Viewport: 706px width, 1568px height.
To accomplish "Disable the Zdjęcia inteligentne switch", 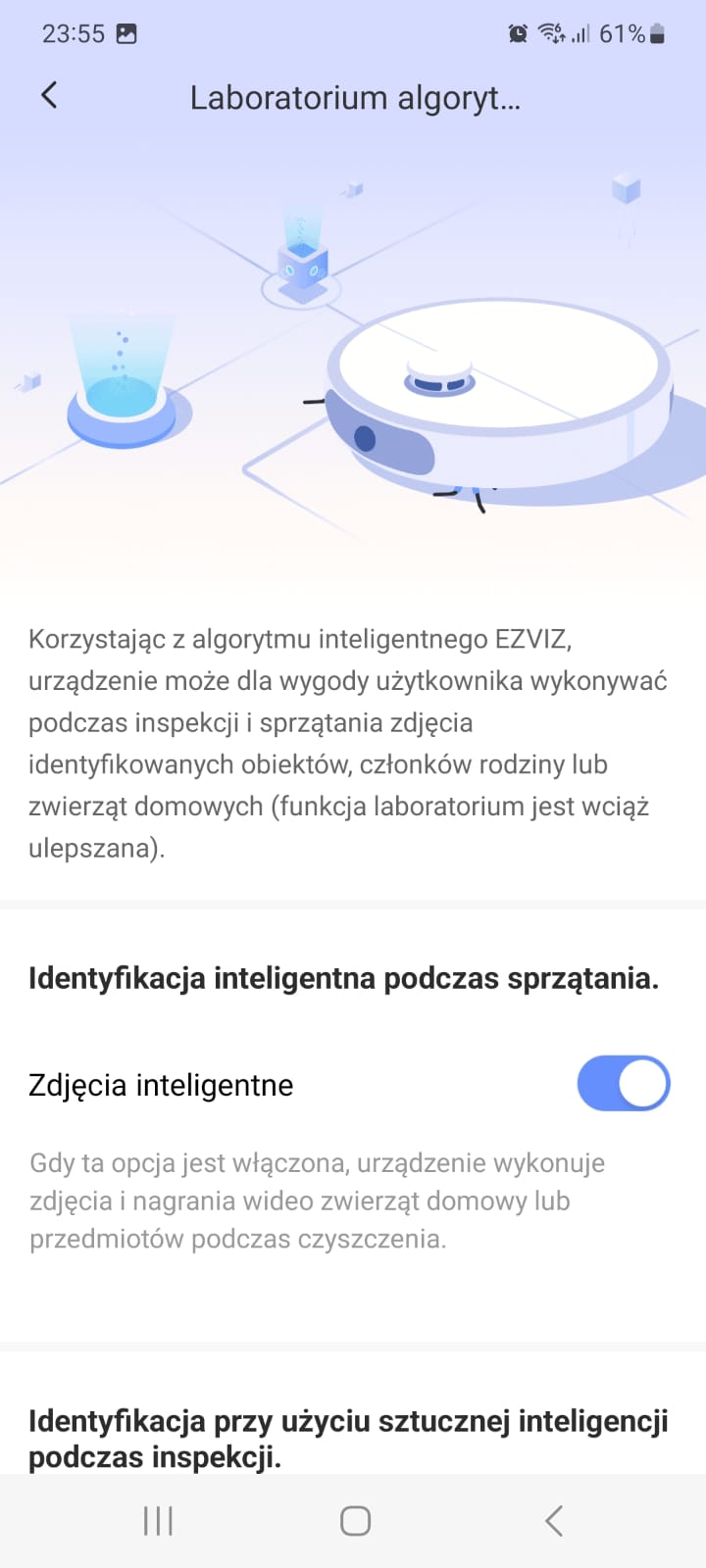I will tap(623, 1084).
